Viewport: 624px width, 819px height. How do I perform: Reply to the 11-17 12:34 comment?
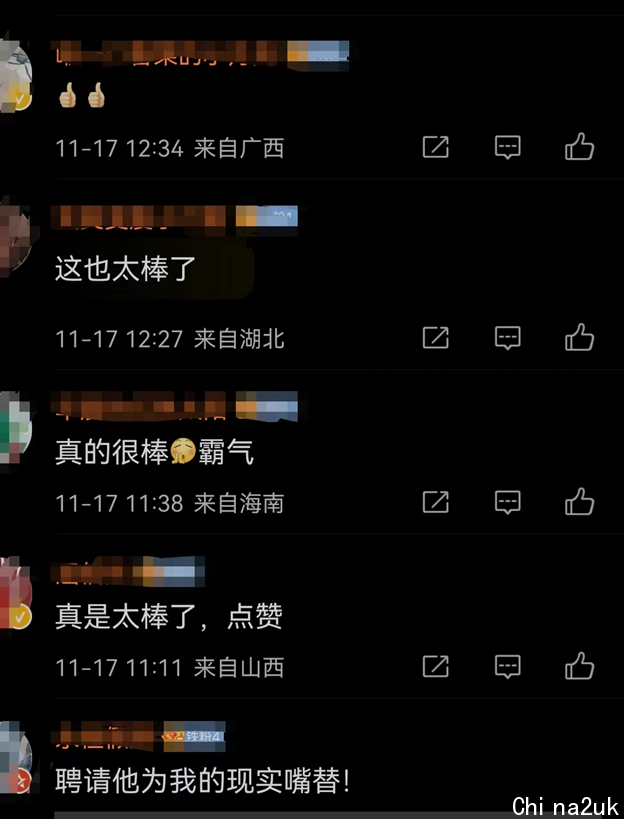(508, 148)
